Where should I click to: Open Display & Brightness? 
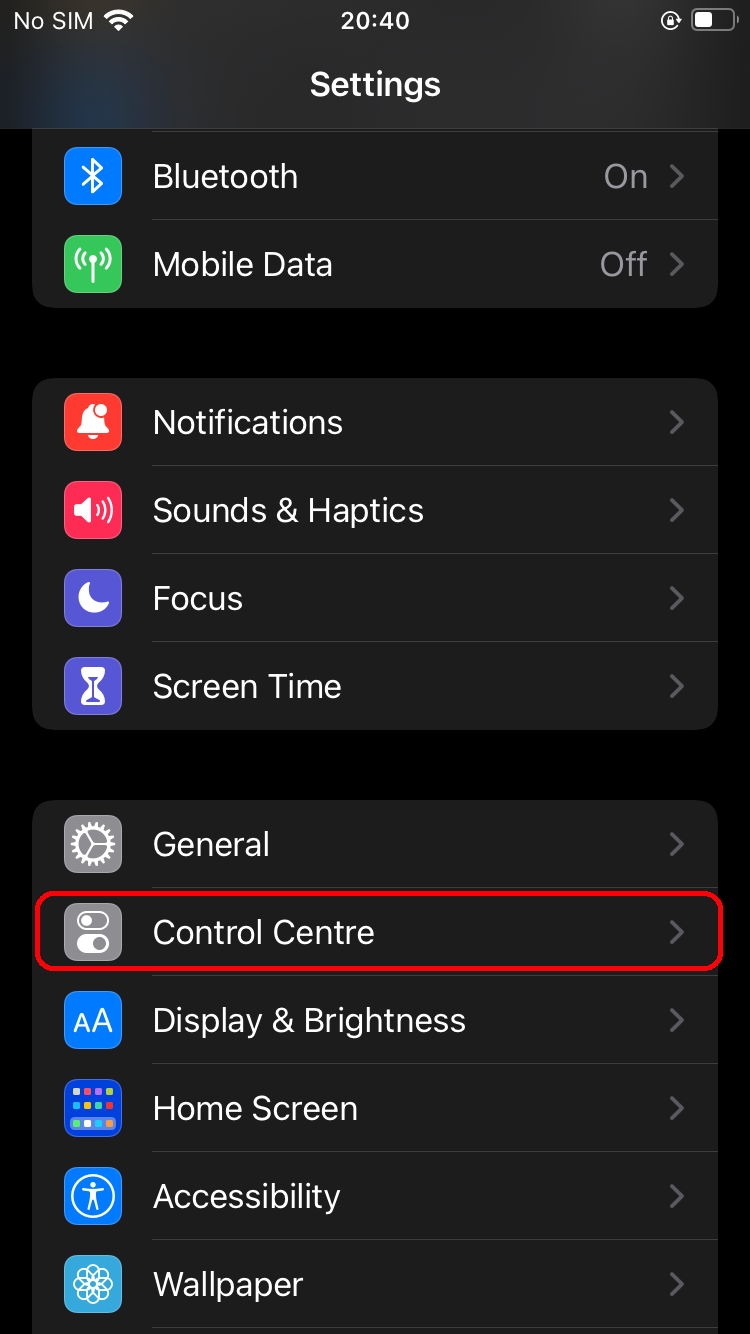tap(375, 1020)
